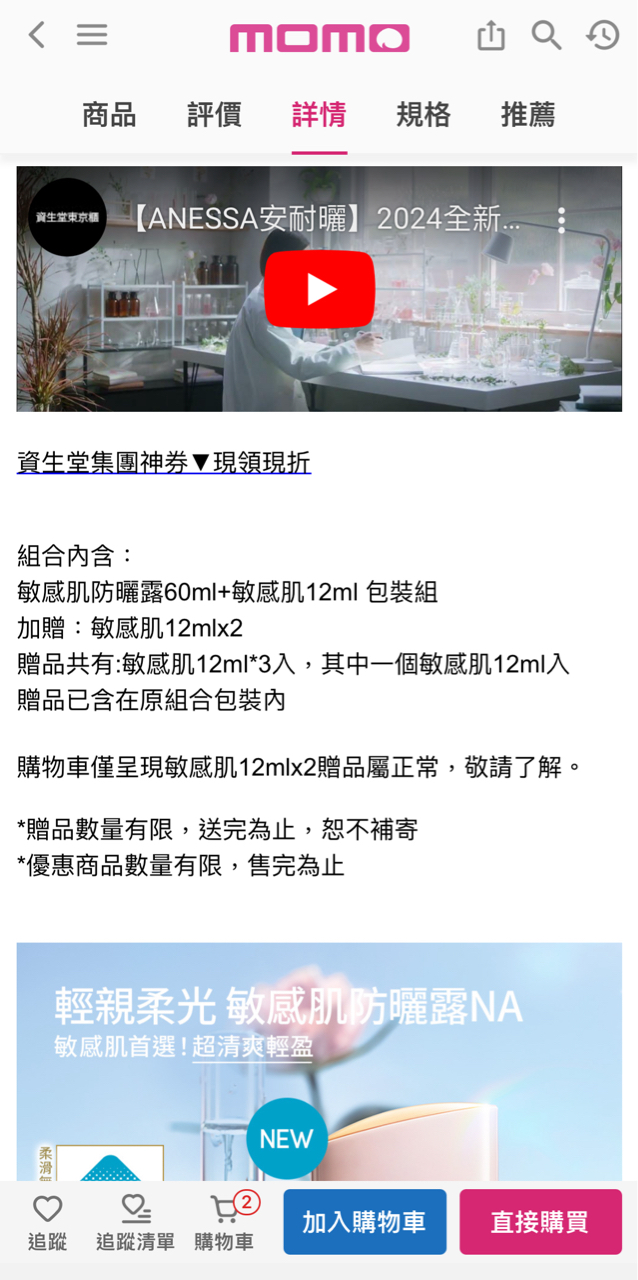
Task: Switch to the 評價 tab
Action: 214,115
